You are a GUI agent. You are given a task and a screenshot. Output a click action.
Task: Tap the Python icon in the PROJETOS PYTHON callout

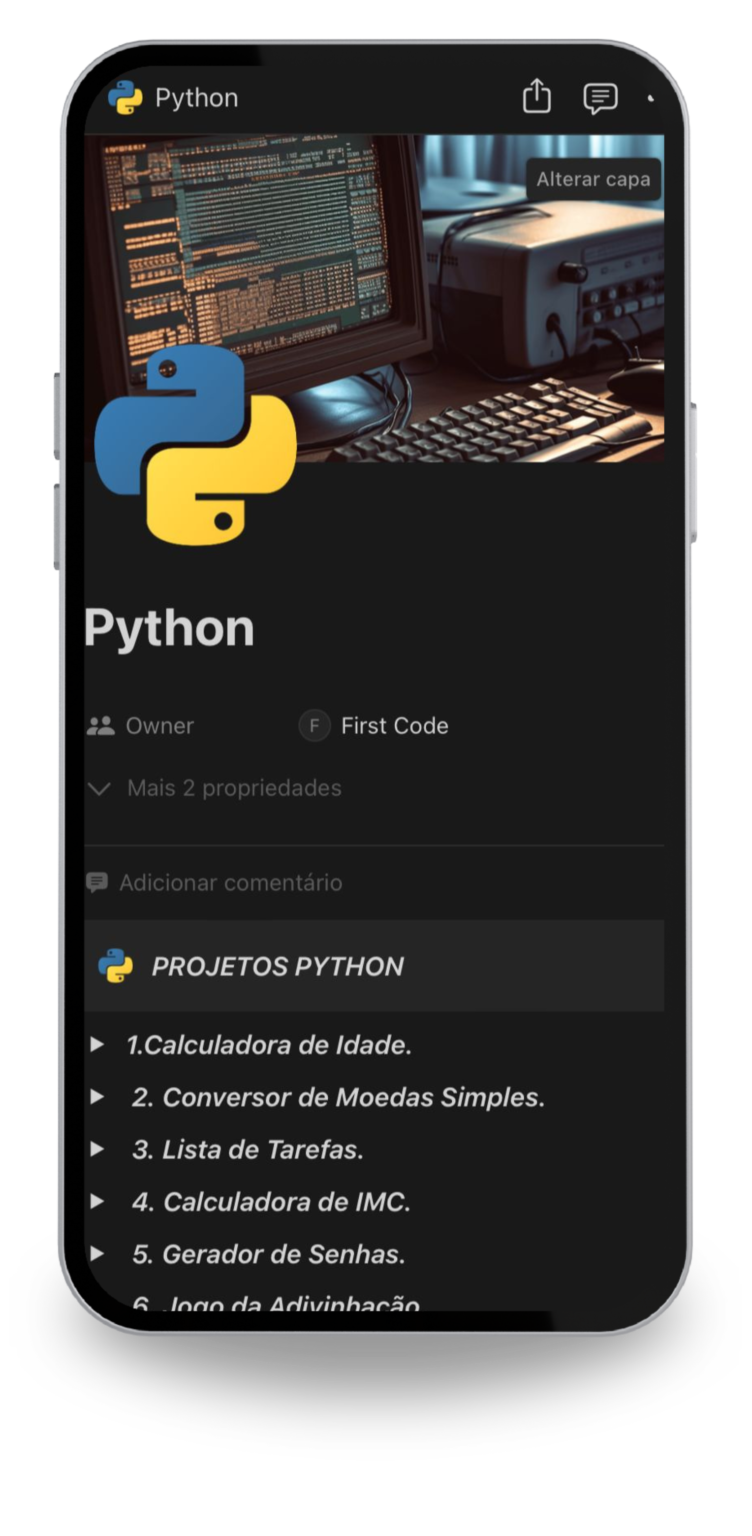[117, 965]
